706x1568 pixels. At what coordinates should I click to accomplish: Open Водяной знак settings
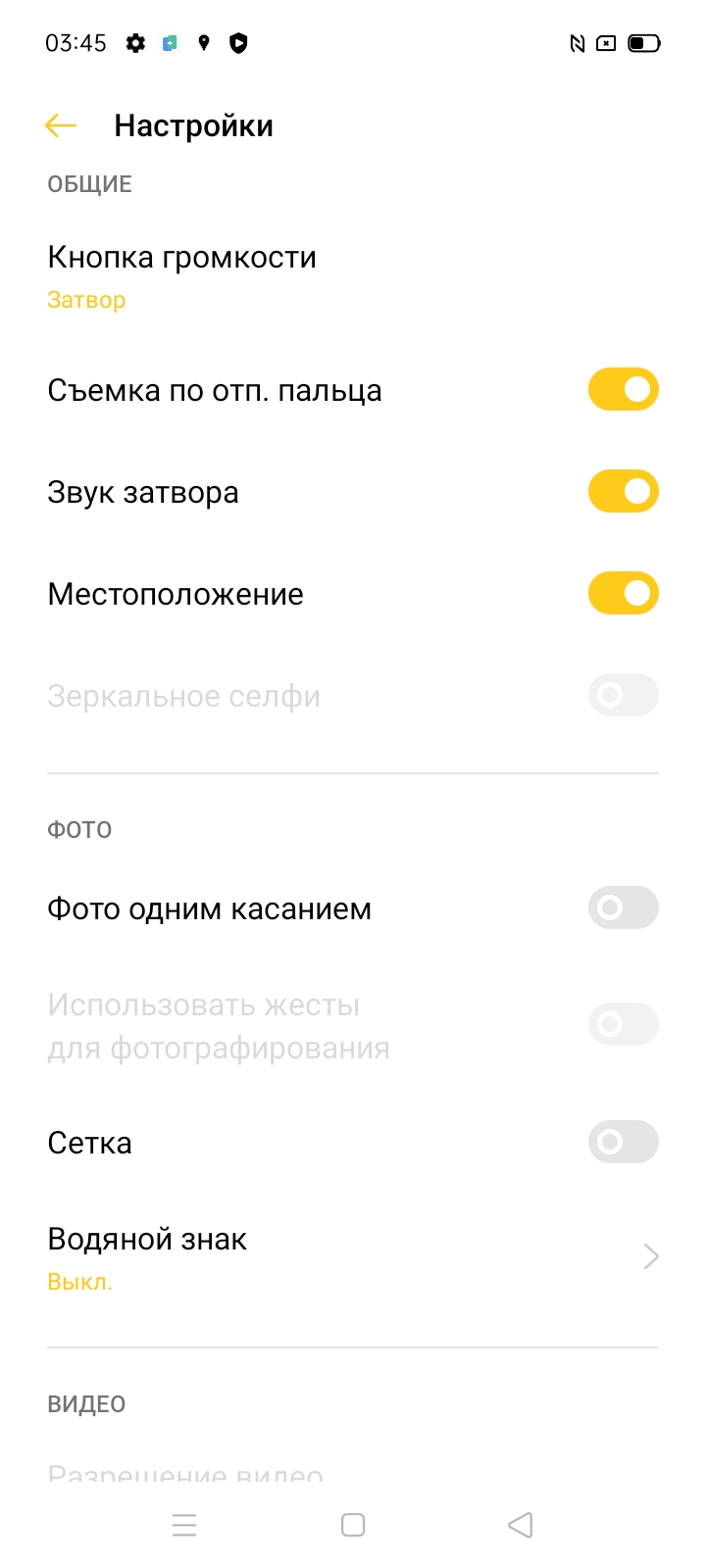click(x=353, y=1258)
